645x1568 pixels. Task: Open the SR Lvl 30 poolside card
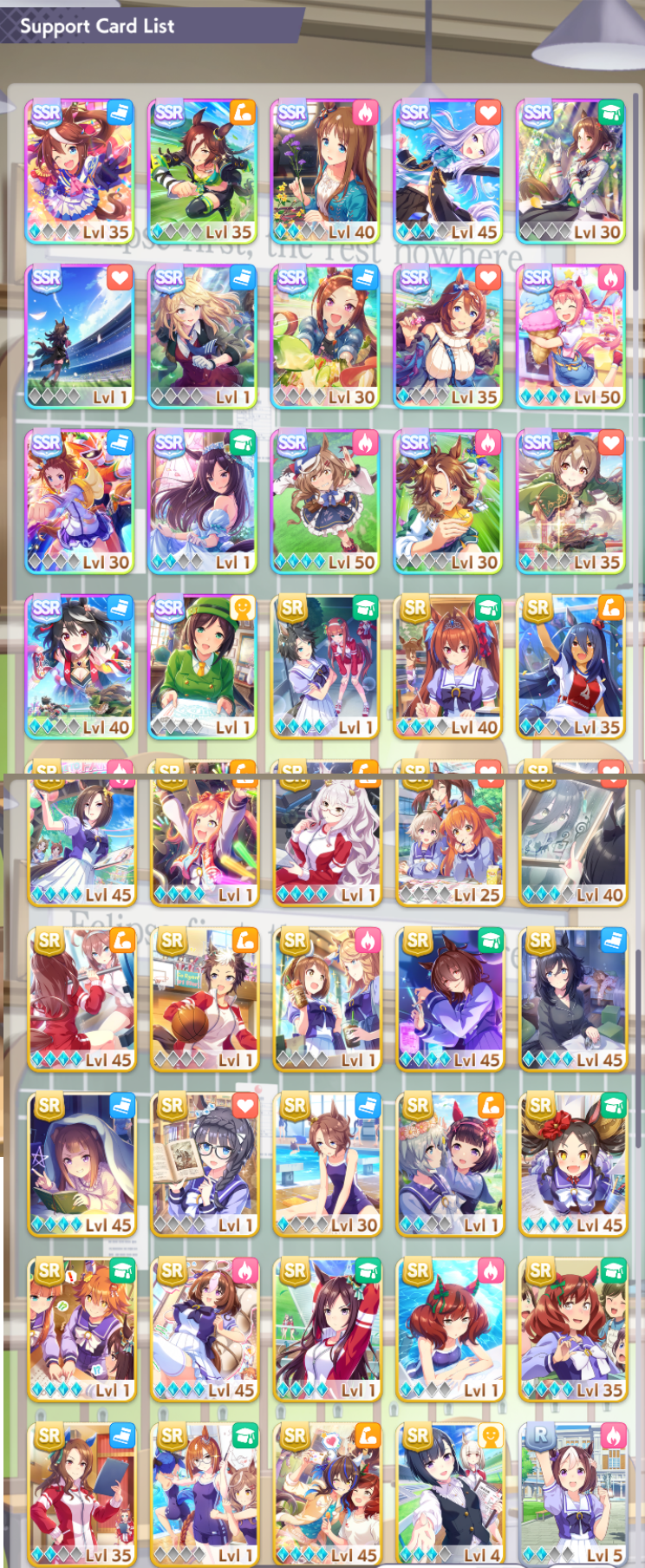pos(327,1164)
